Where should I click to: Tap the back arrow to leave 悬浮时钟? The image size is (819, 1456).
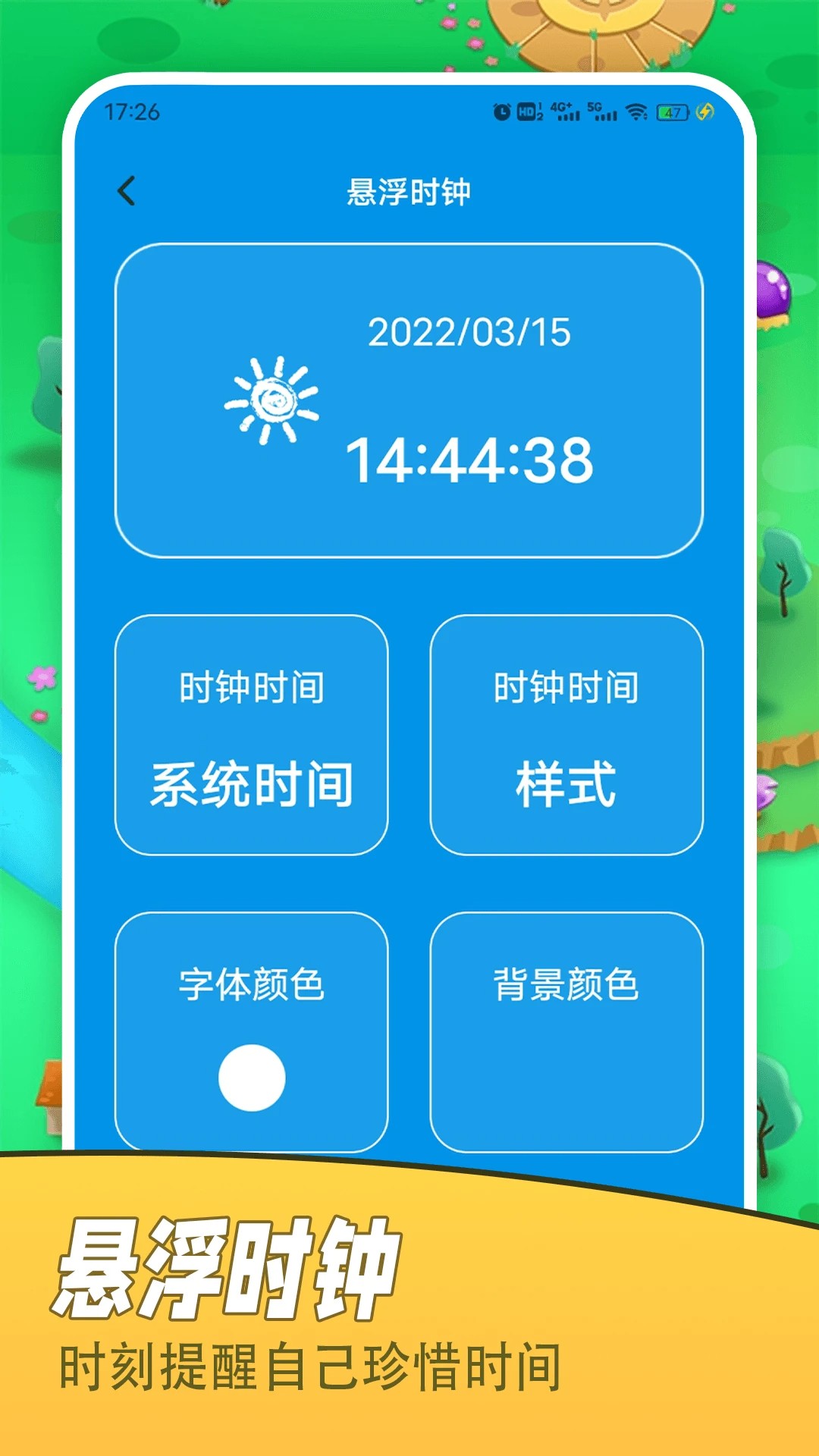[x=129, y=191]
